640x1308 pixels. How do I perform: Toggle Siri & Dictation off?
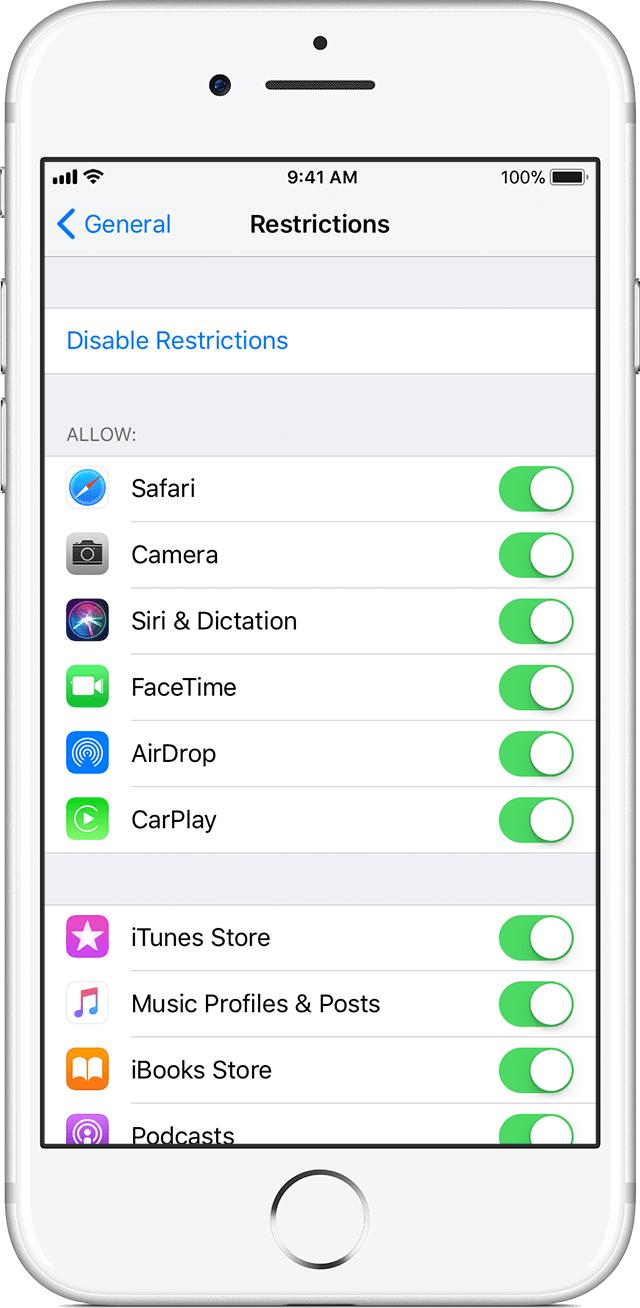point(536,621)
